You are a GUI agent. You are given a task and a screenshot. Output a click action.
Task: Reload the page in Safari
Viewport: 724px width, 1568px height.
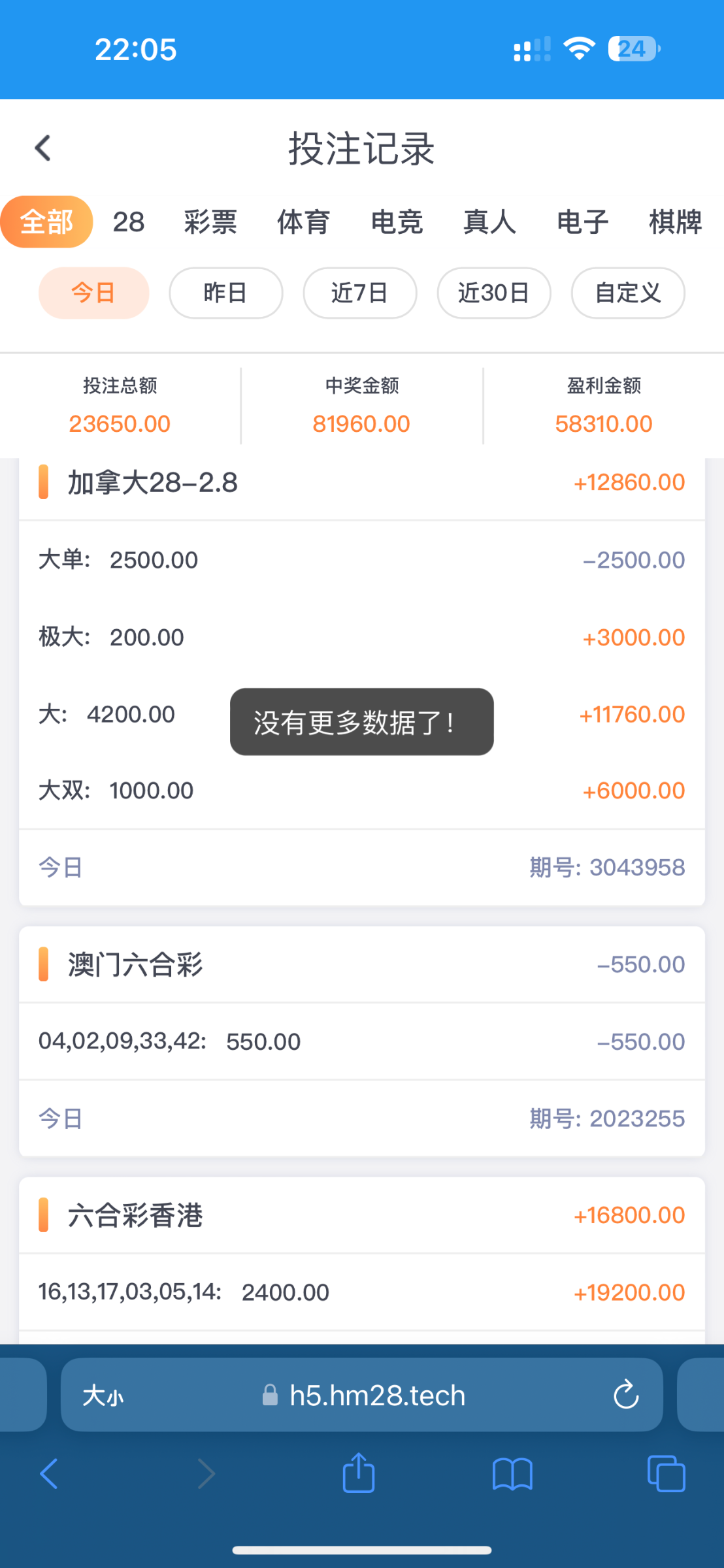tap(625, 1395)
